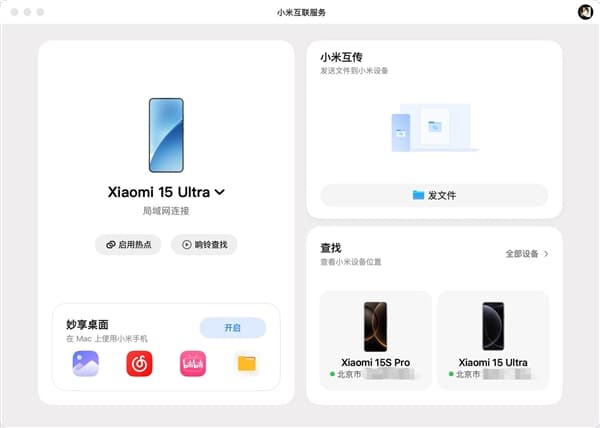Open the pink bilibili app icon
This screenshot has width=600, height=428.
tap(192, 363)
